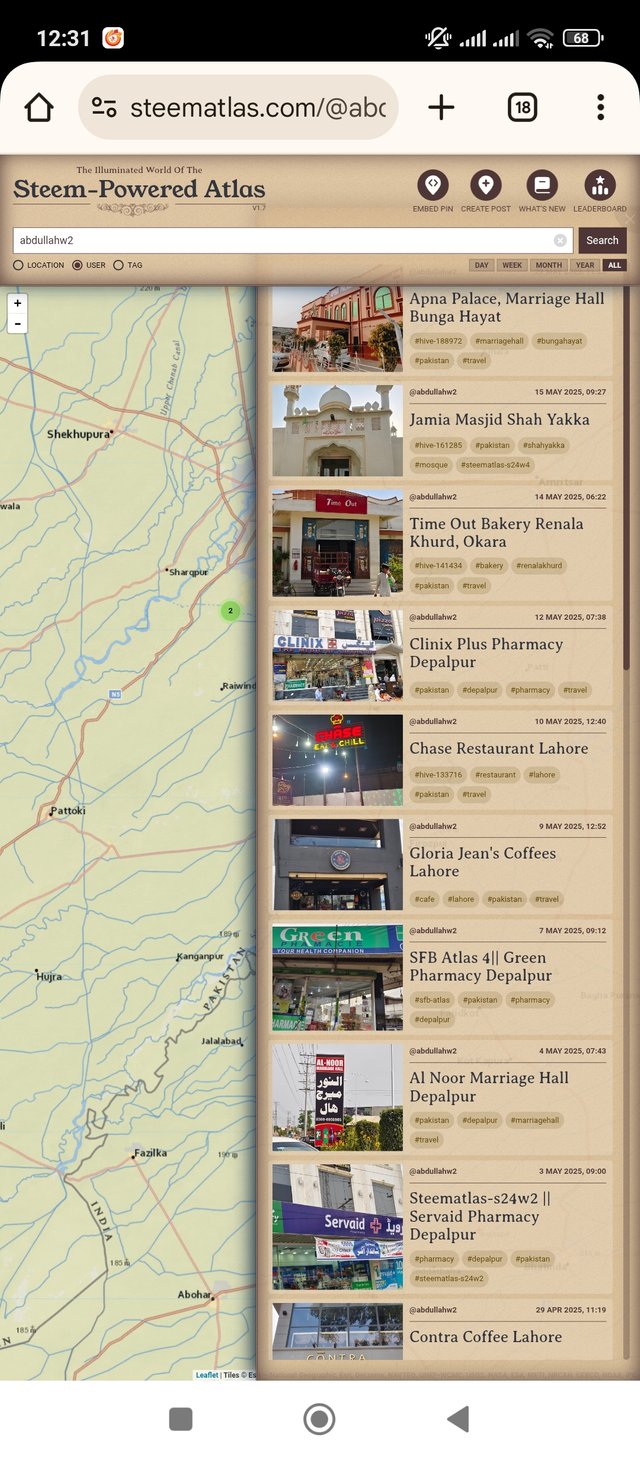View the Leaderboard
This screenshot has width=640, height=1458.
click(599, 186)
